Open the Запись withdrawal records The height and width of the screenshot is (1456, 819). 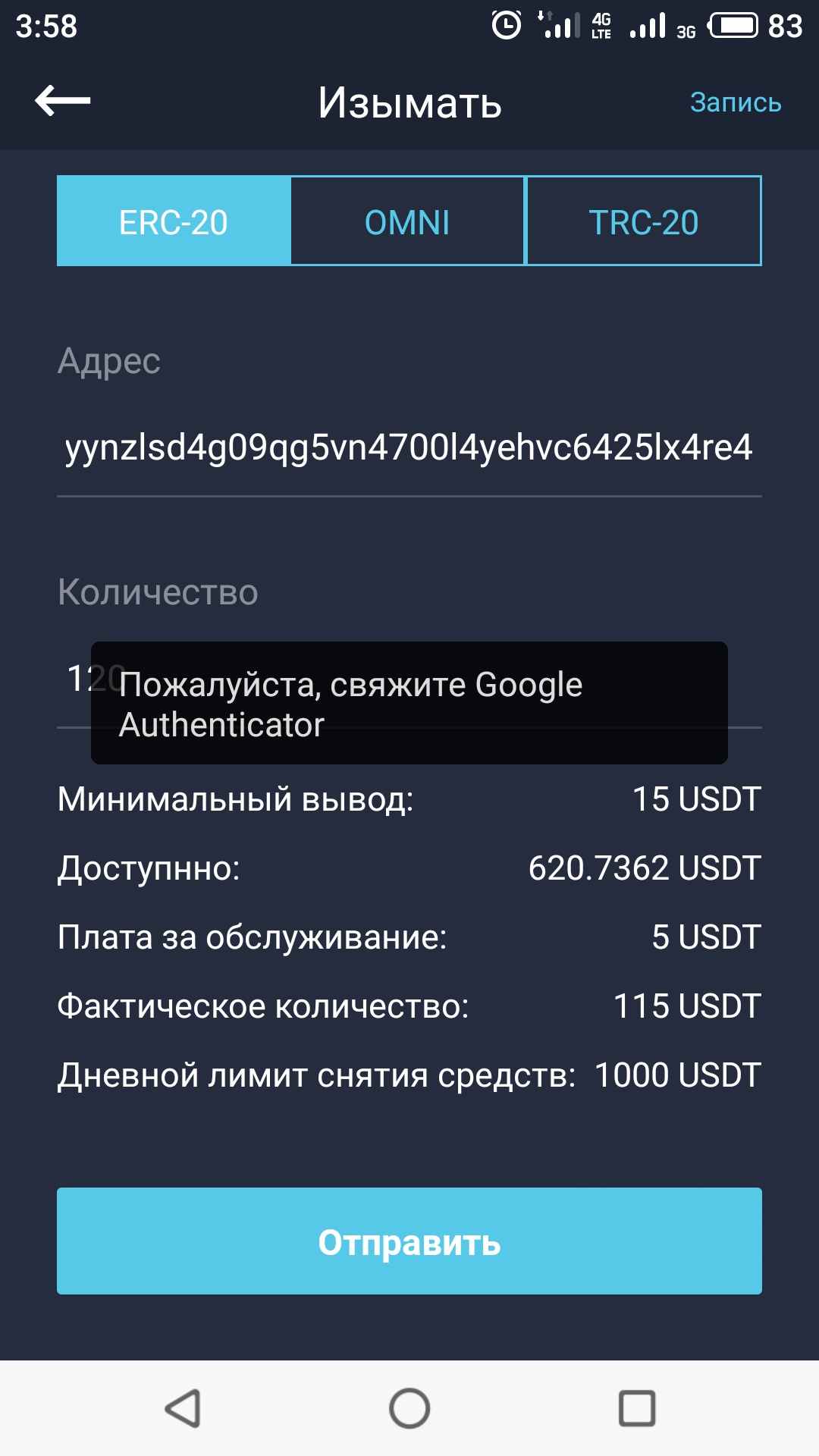735,102
